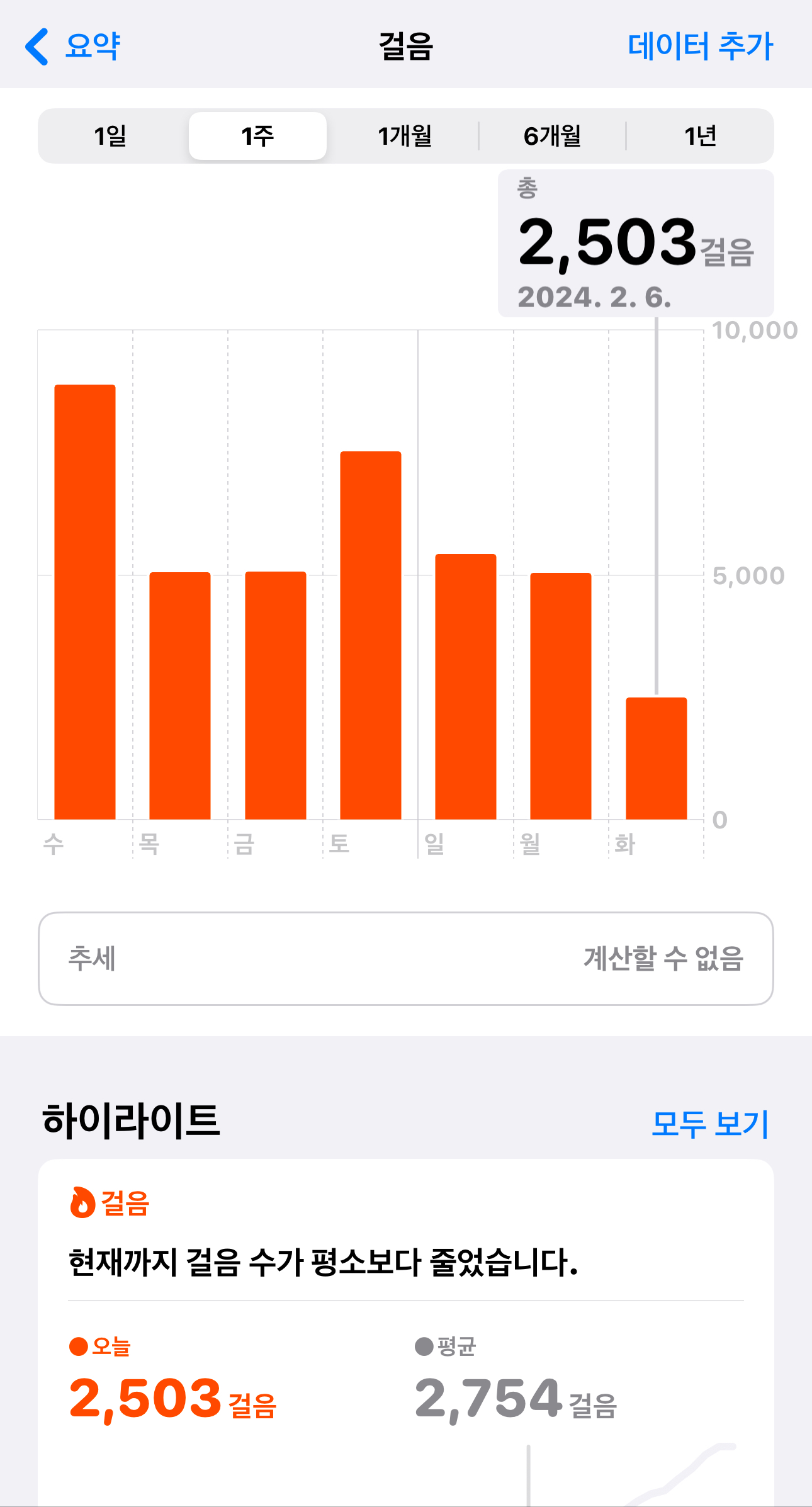Select the 1주 segment
The image size is (812, 1507).
257,136
